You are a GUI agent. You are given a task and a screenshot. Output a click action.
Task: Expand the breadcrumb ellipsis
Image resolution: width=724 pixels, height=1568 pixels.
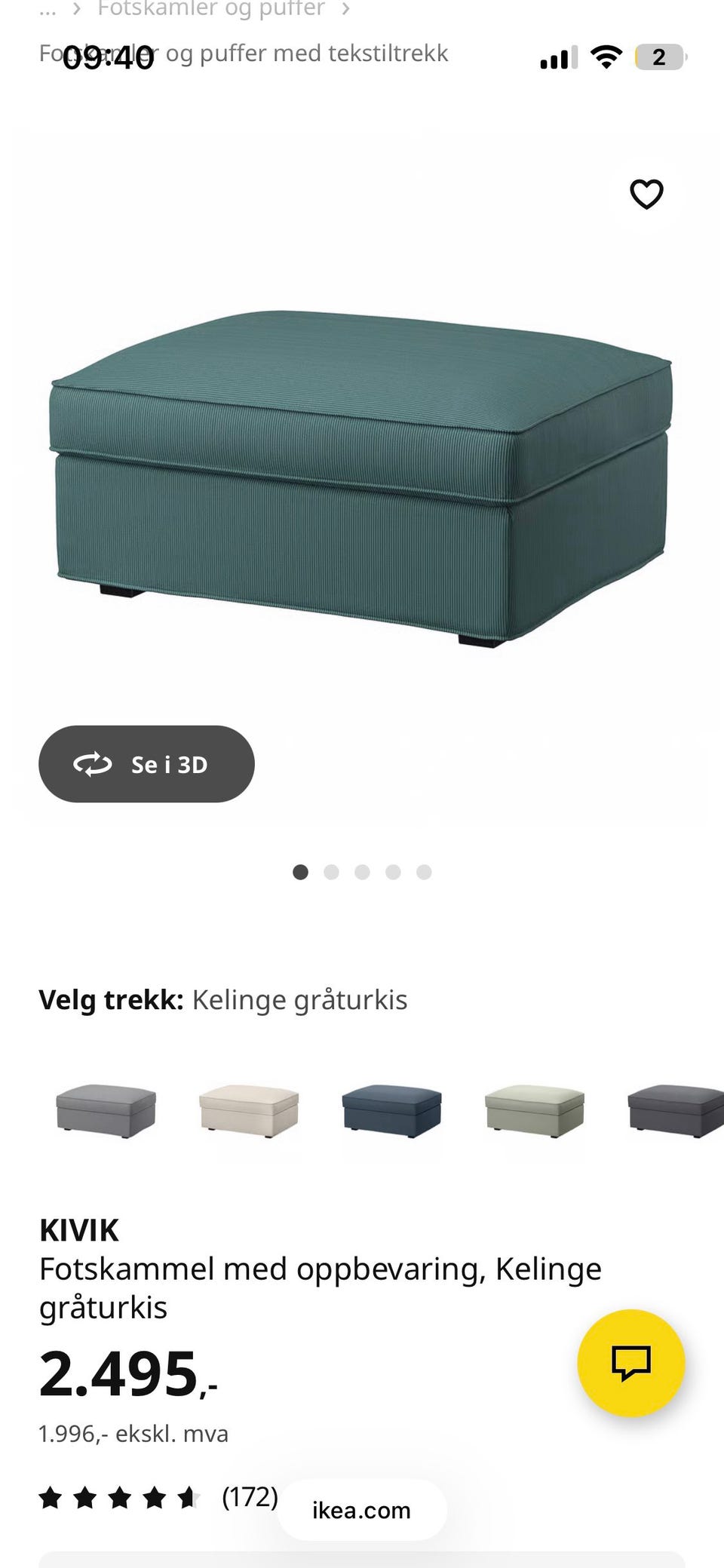pyautogui.click(x=47, y=9)
